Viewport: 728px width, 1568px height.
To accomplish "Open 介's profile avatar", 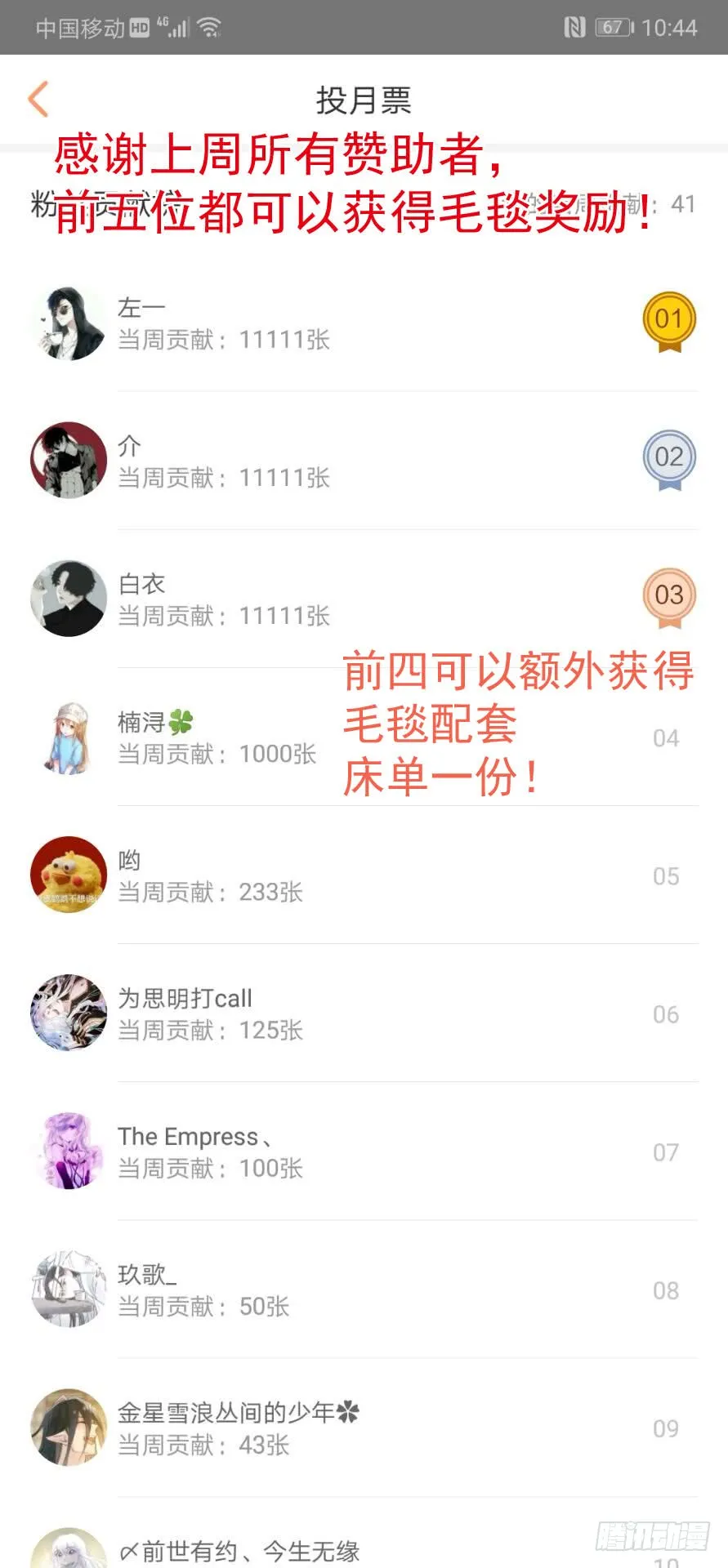I will 68,460.
